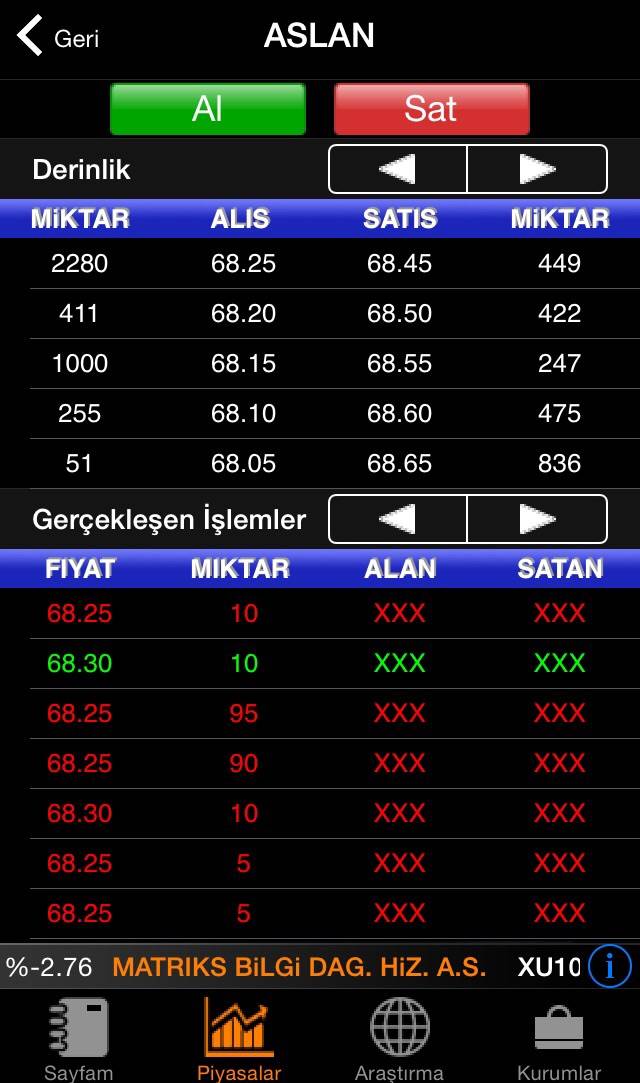Show next Gerçekleşen İşlemler page

click(537, 519)
